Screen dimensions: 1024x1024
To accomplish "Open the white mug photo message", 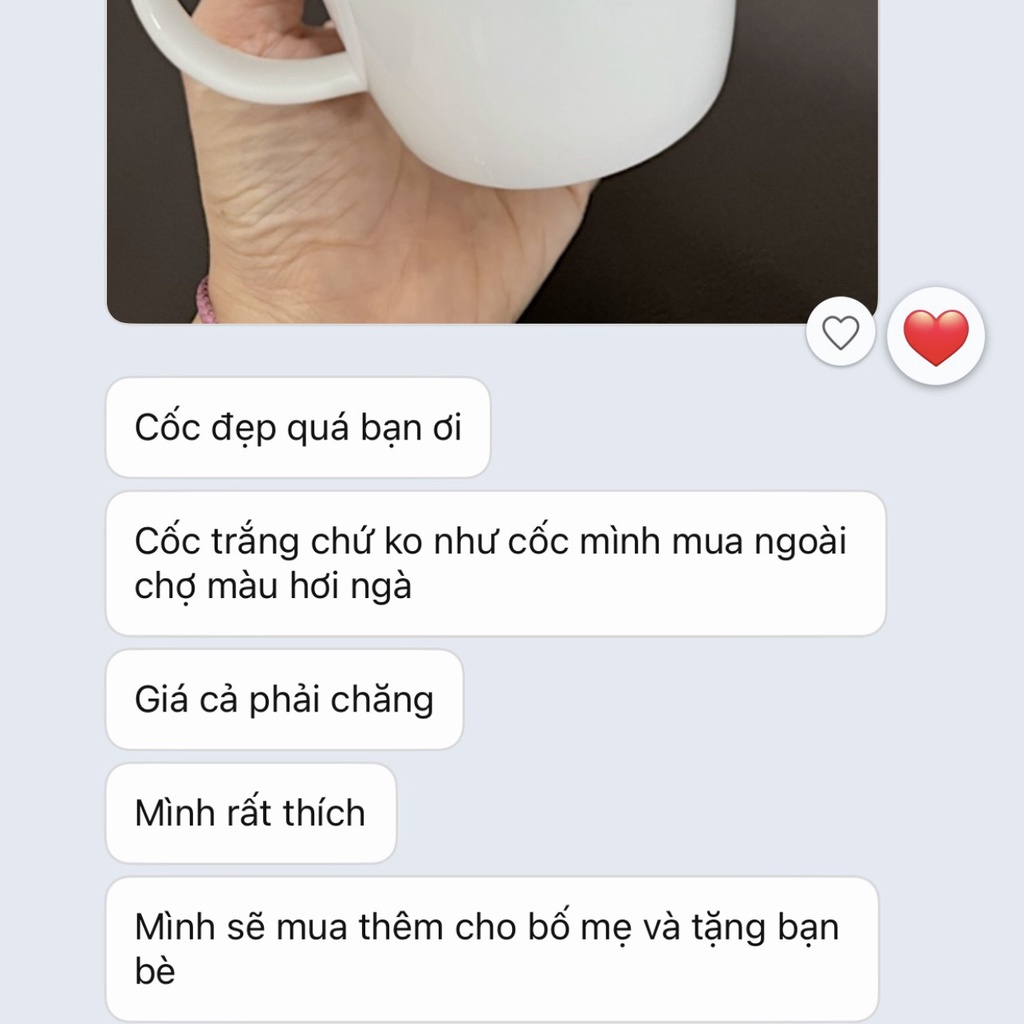I will point(490,150).
